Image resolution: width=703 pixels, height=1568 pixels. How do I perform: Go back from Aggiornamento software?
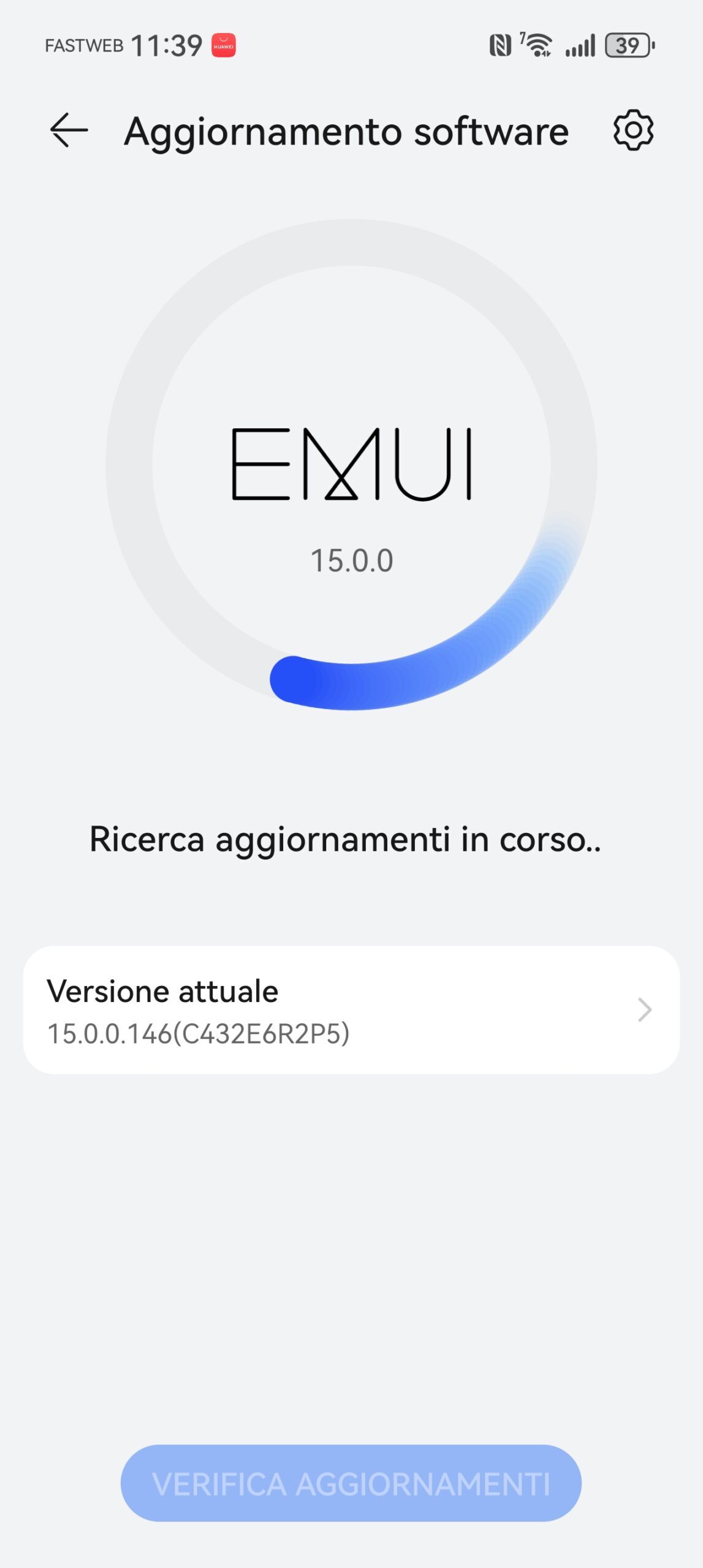point(69,130)
